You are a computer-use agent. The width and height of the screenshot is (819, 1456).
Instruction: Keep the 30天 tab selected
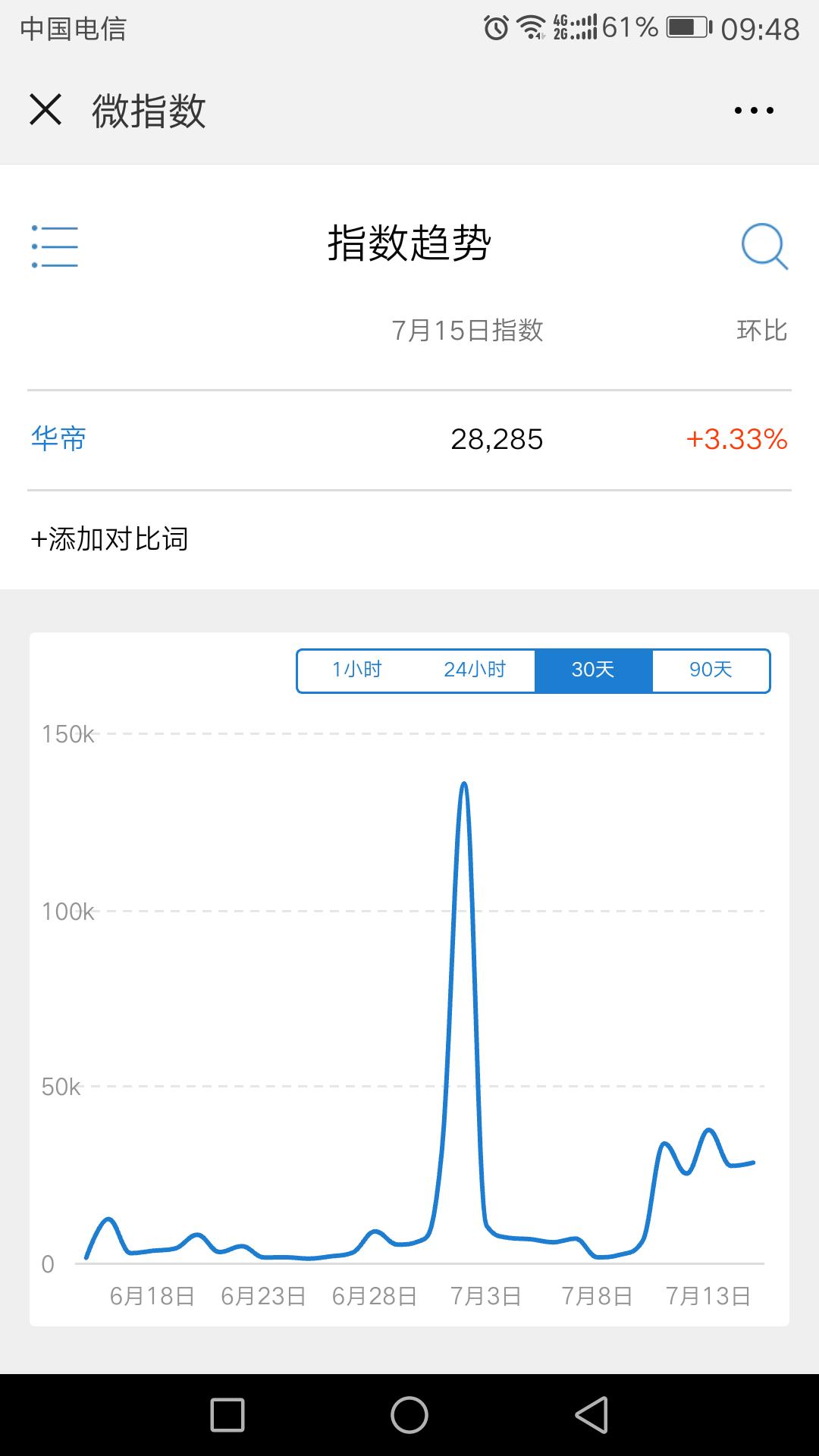594,670
